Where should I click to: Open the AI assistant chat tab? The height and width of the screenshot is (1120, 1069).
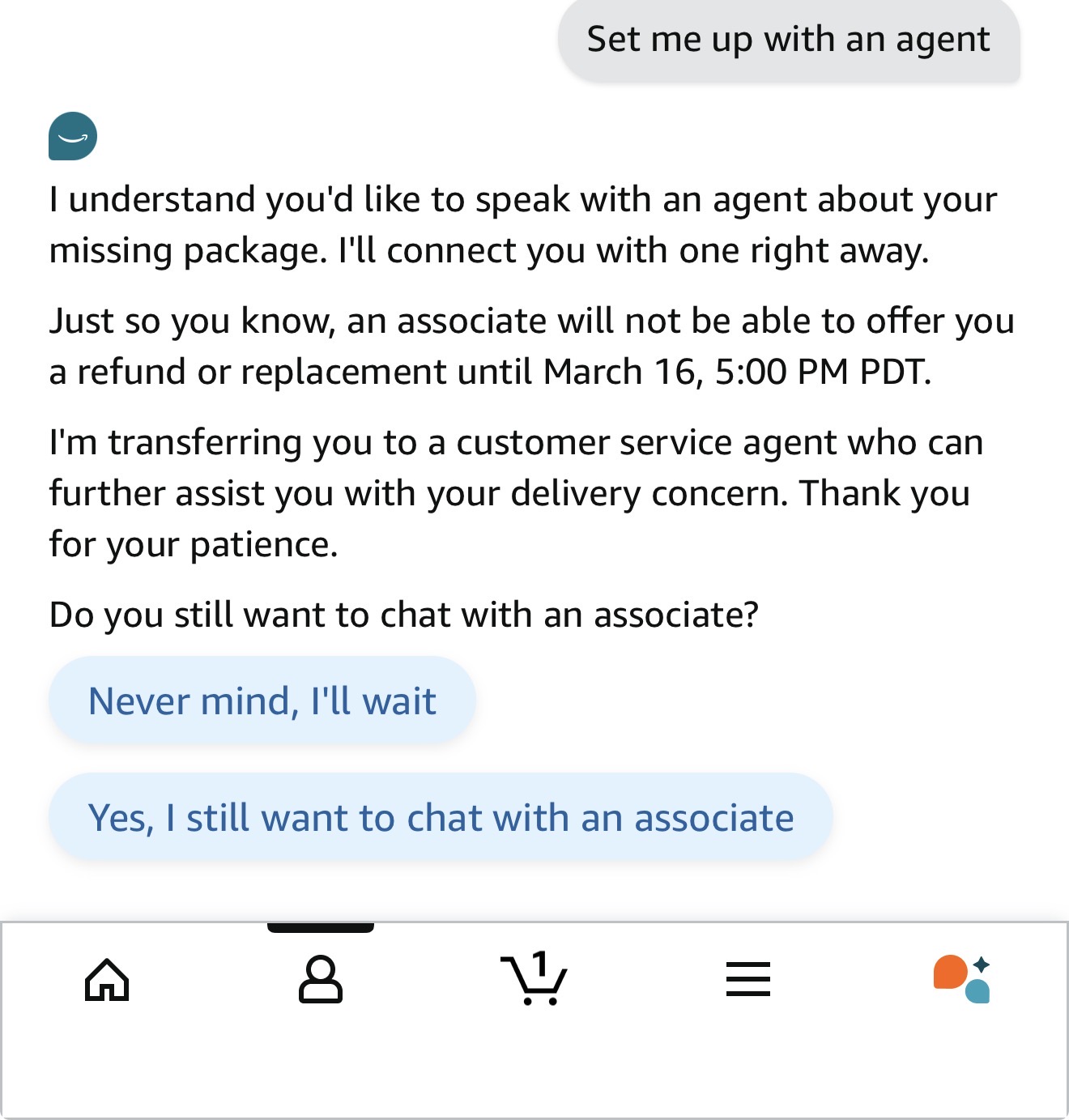point(962,979)
